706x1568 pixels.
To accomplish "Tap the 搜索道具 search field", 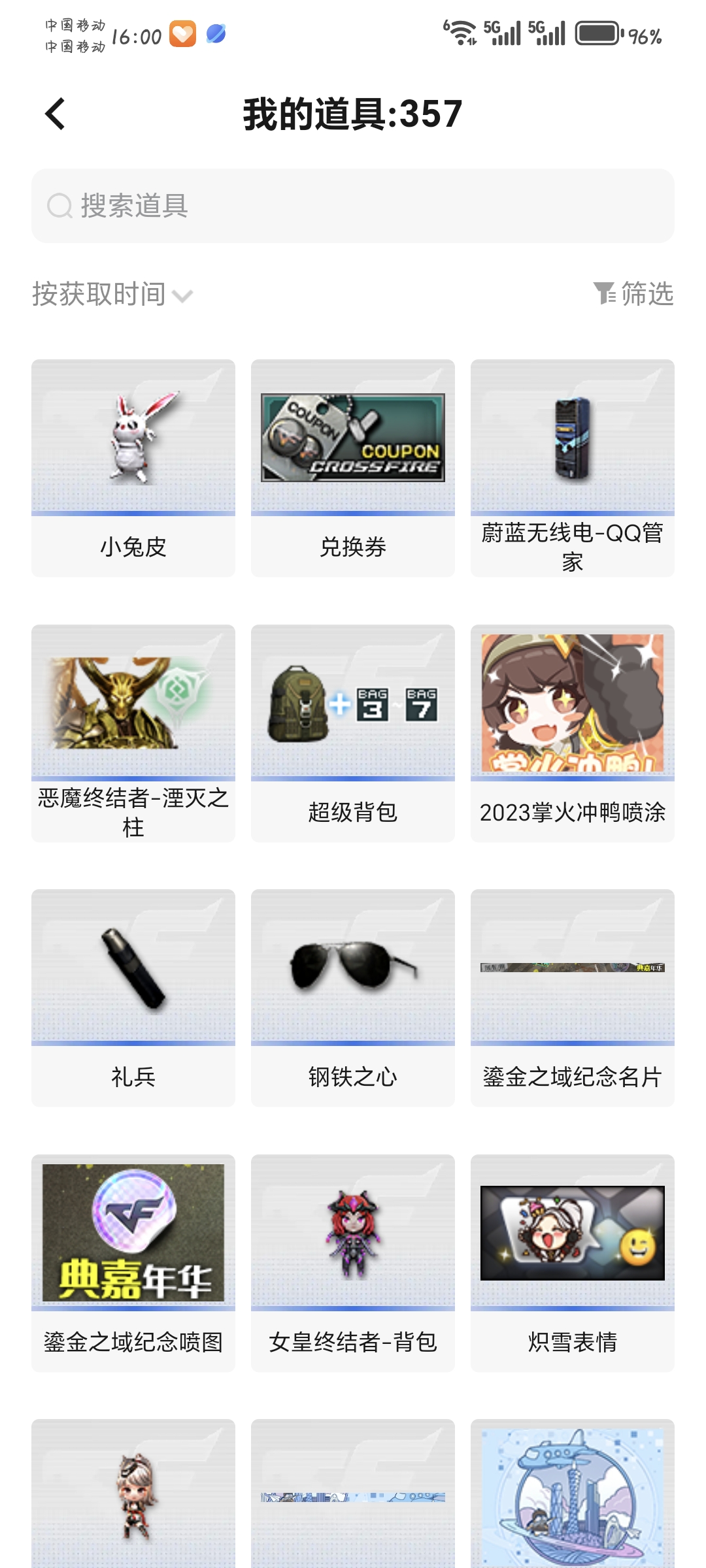I will pos(353,206).
